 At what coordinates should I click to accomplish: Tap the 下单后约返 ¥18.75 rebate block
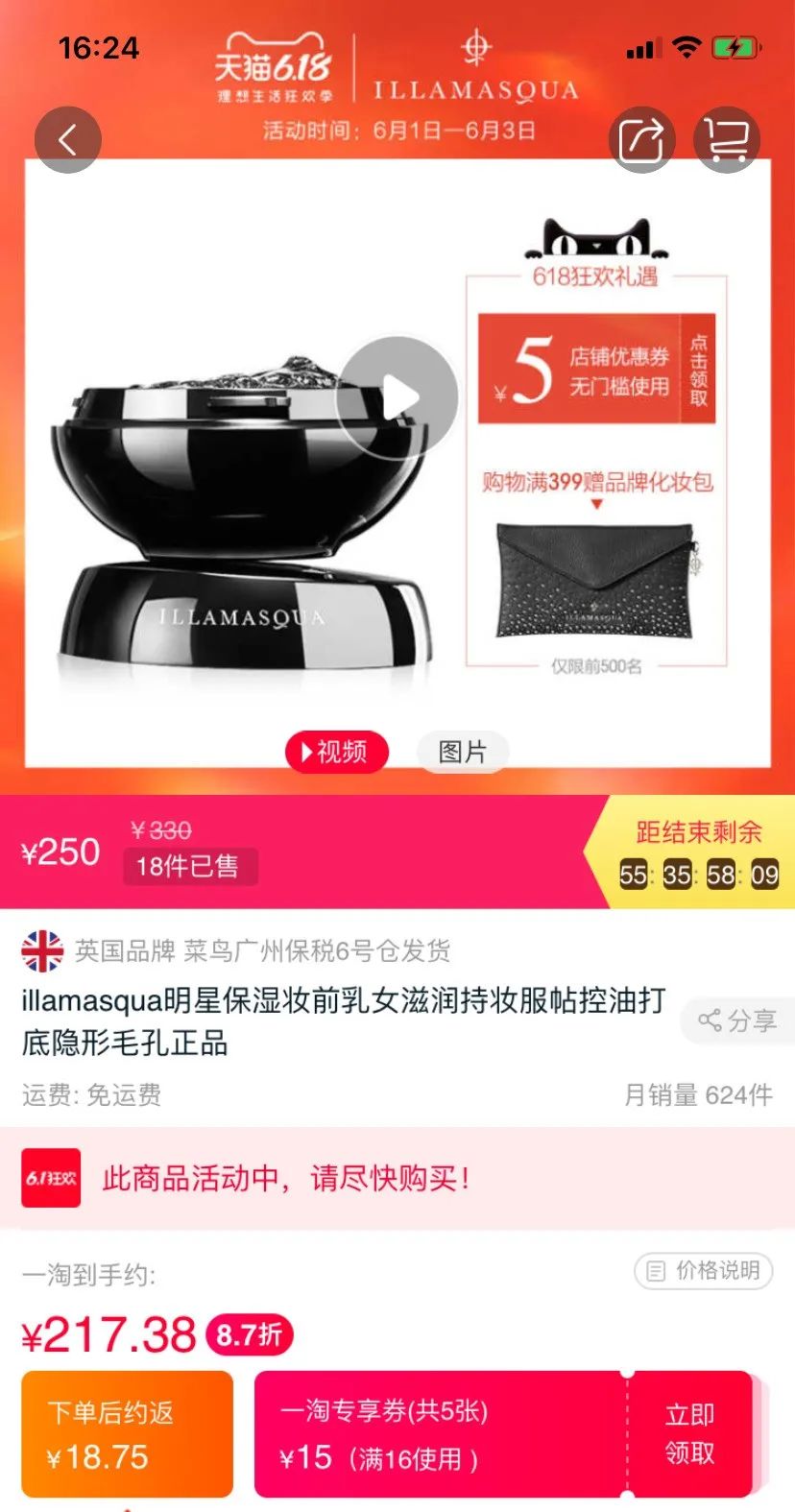[x=126, y=1433]
